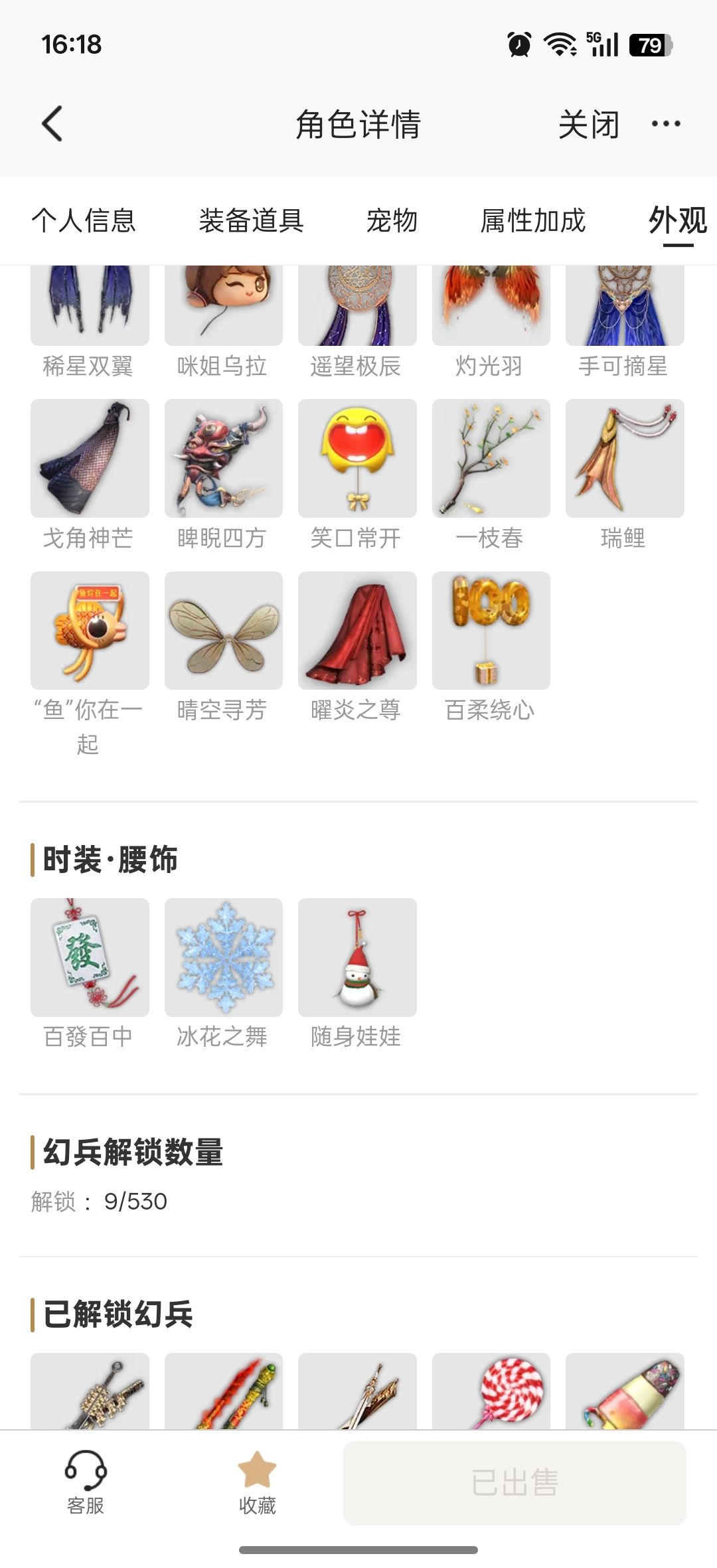The height and width of the screenshot is (1568, 717).
Task: Add this character to 收藏
Action: 257,1482
